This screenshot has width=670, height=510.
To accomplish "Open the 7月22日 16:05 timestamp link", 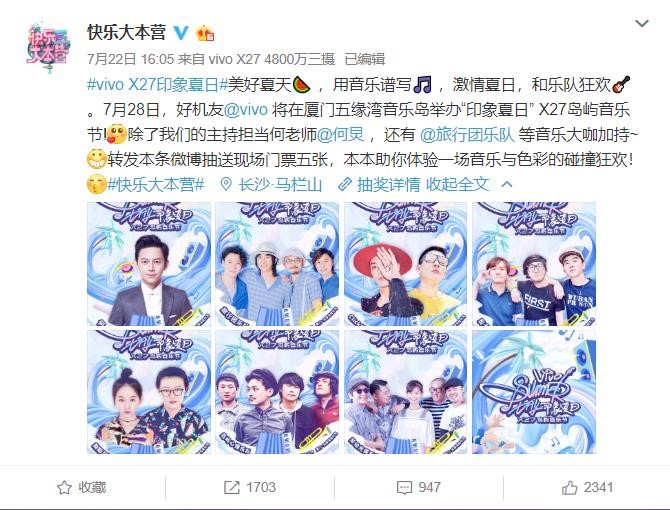I will click(x=131, y=59).
